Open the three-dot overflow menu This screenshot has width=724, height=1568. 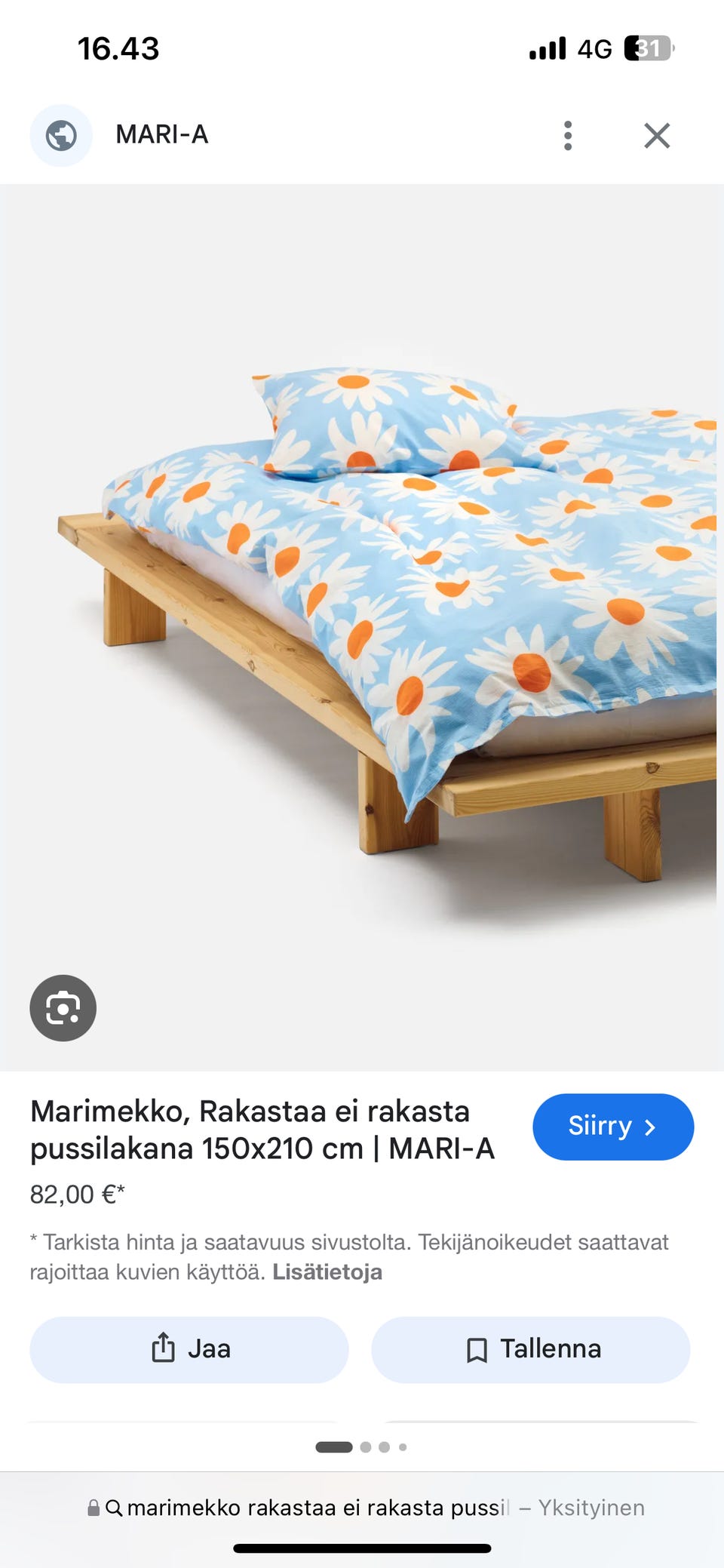click(x=567, y=136)
